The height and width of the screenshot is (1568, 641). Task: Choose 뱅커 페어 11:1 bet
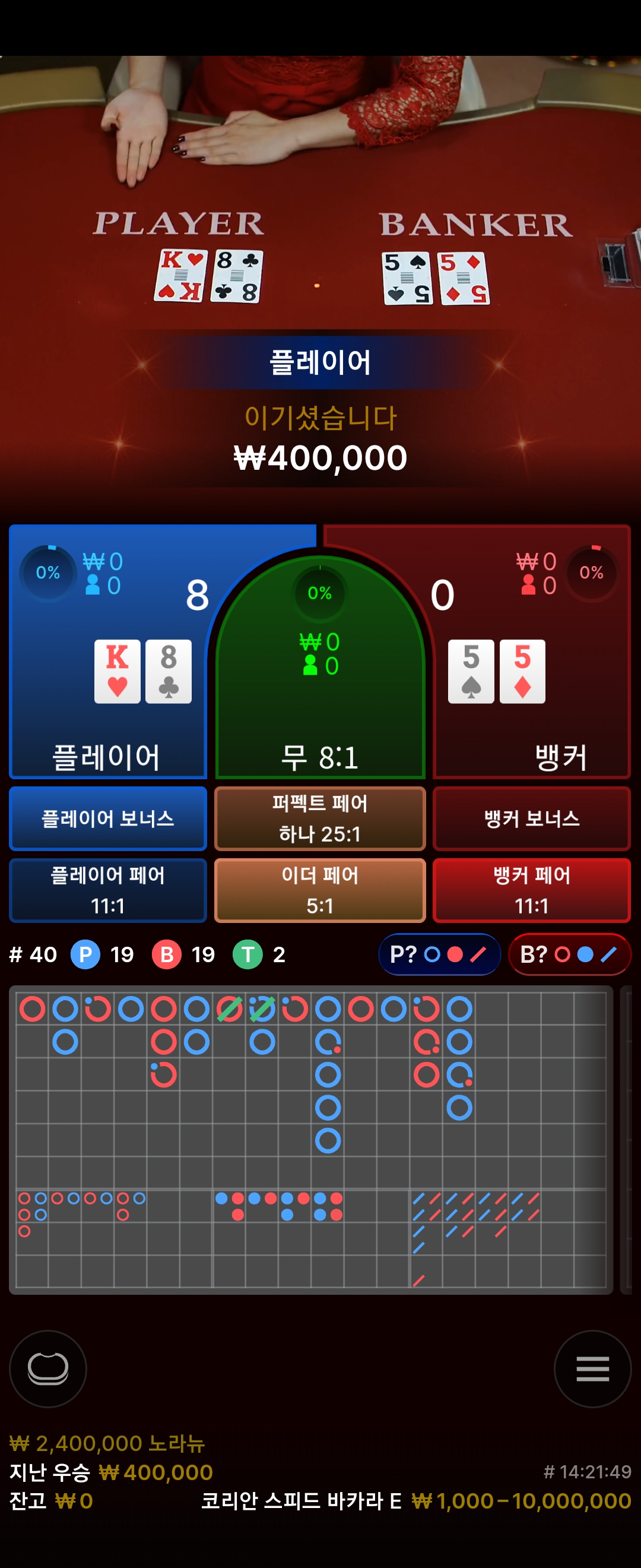[x=532, y=890]
